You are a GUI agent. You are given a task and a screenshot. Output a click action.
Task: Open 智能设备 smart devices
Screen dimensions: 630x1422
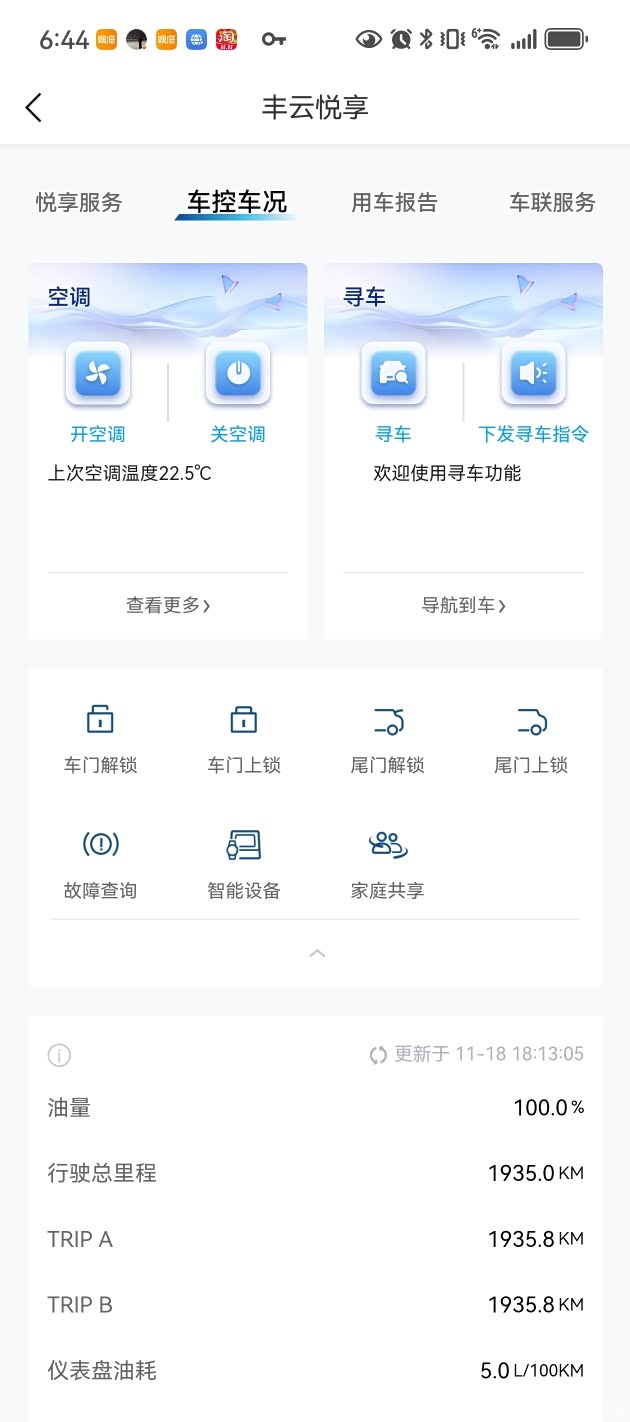244,862
